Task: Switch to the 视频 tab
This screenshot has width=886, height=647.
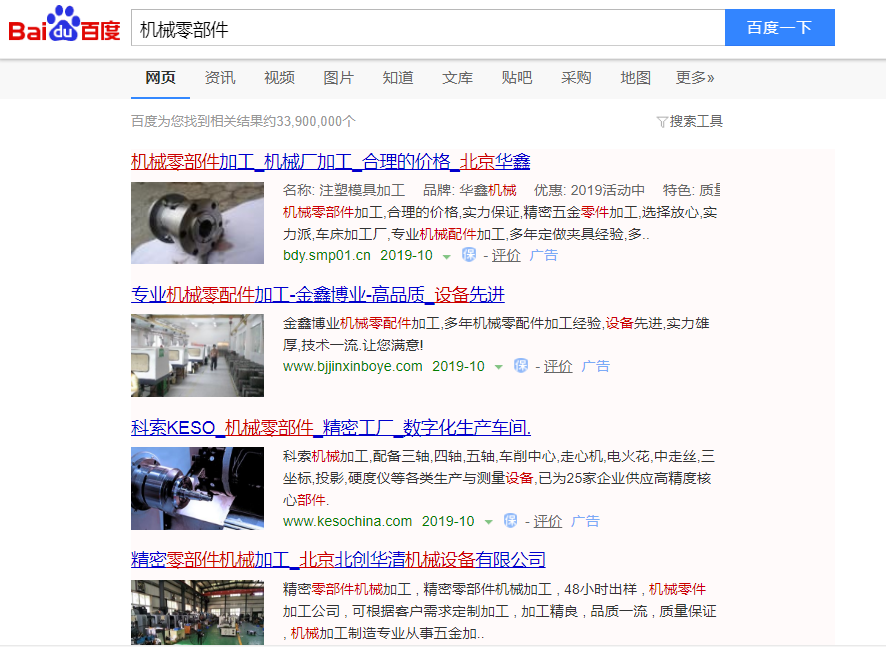Action: click(279, 78)
